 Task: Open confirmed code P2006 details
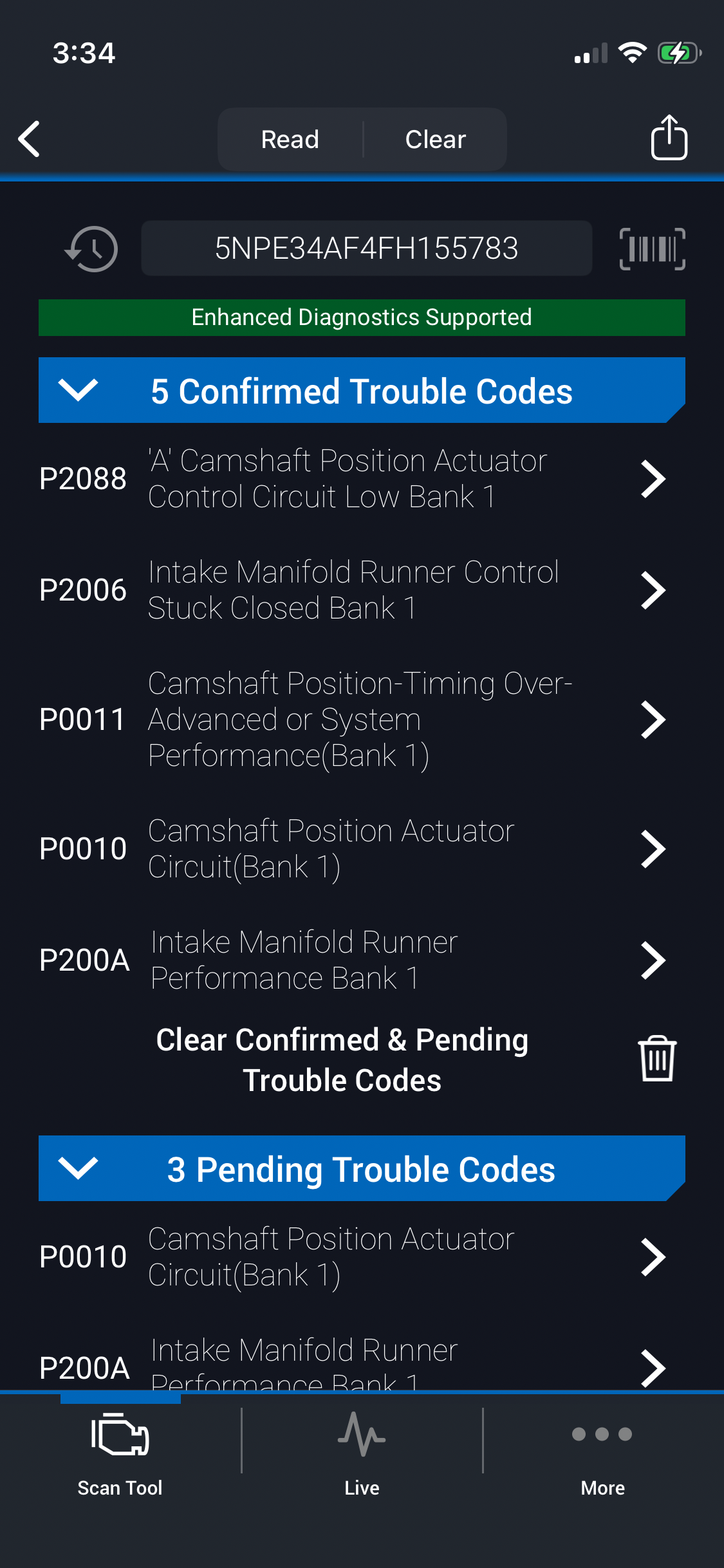352,590
